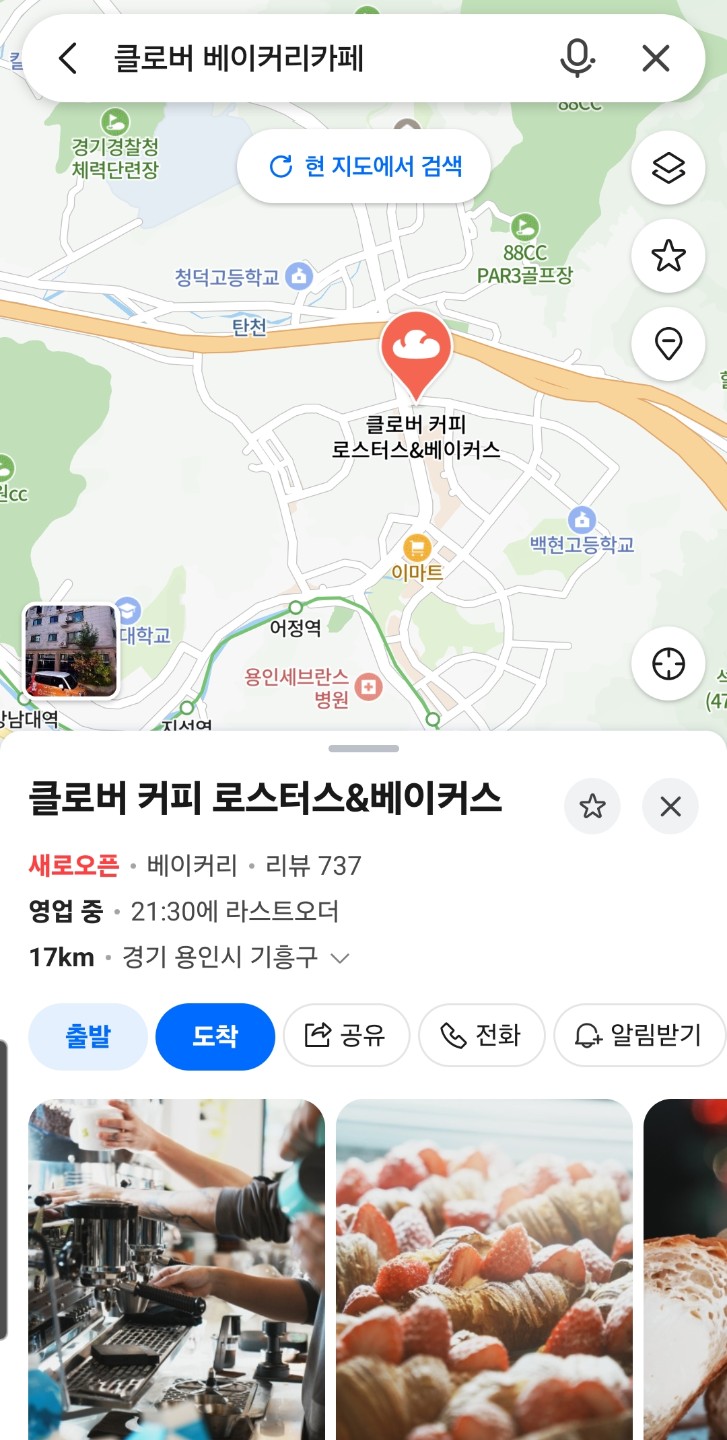Image resolution: width=727 pixels, height=1440 pixels.
Task: Tap the phone icon to call 클로버 커피
Action: click(x=482, y=1037)
